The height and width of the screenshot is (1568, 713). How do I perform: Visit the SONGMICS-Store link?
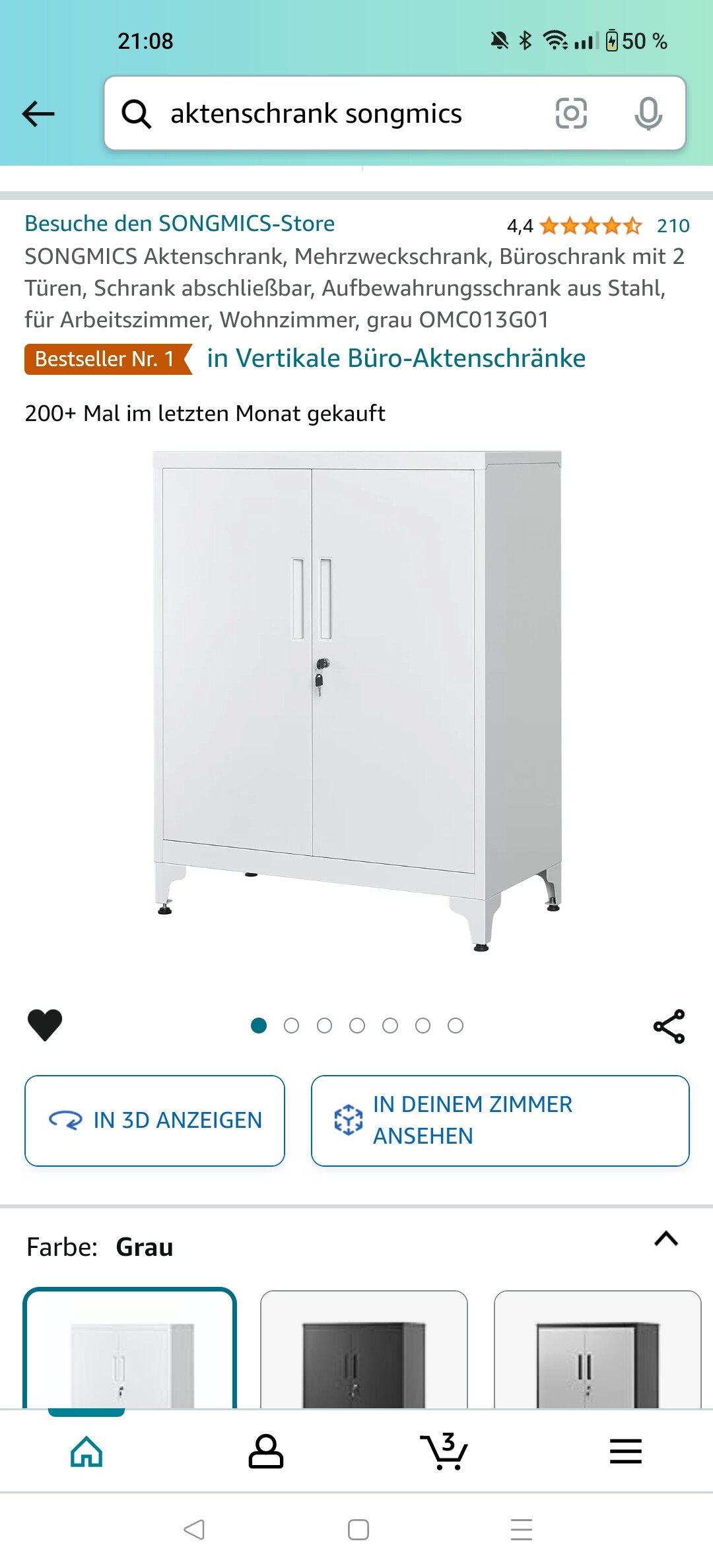[180, 224]
